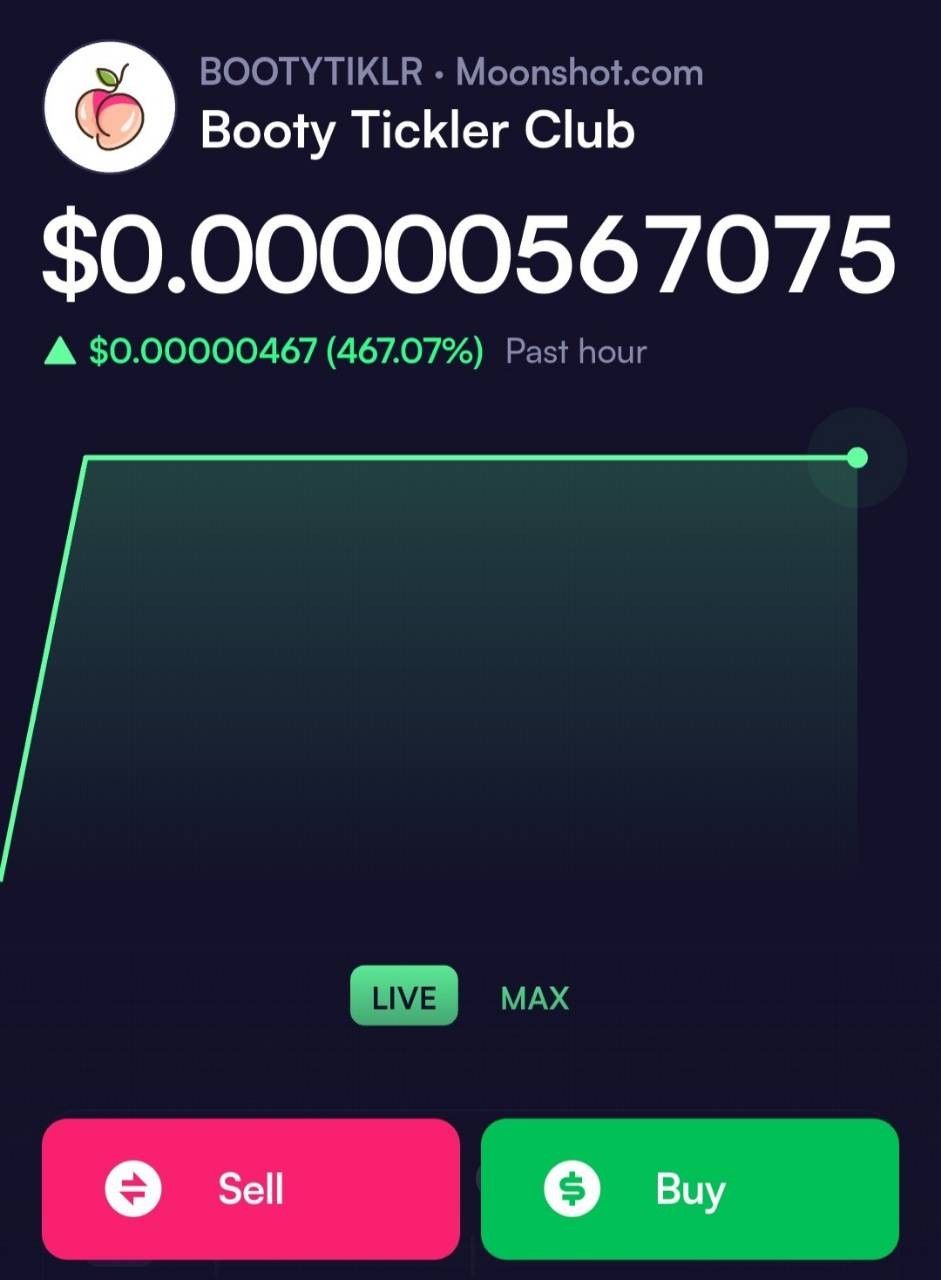This screenshot has height=1280, width=941.
Task: Keep the LIVE chart view selected
Action: click(x=403, y=996)
